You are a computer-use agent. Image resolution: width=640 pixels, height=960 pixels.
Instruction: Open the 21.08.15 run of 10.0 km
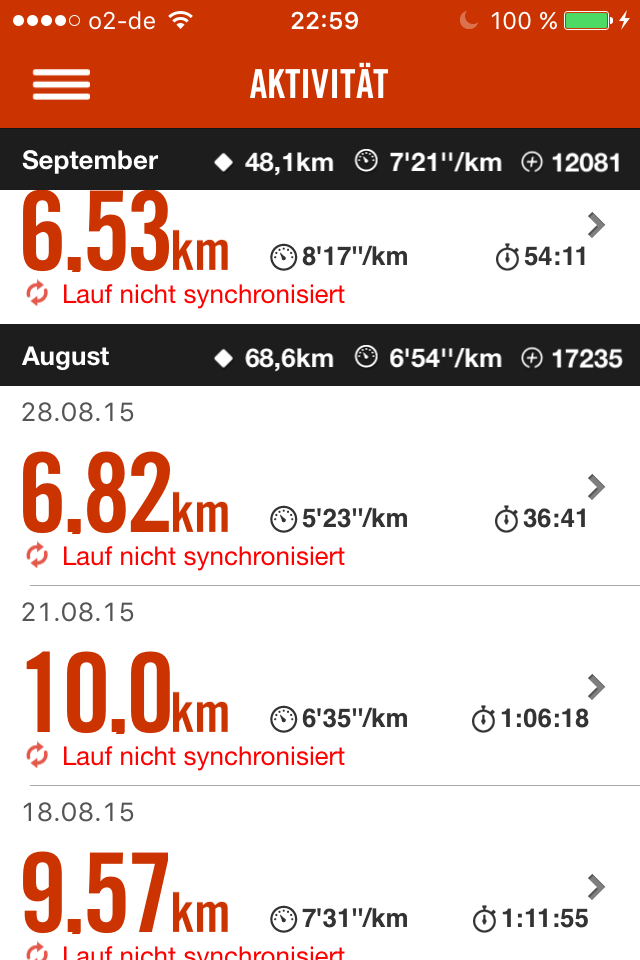(596, 687)
